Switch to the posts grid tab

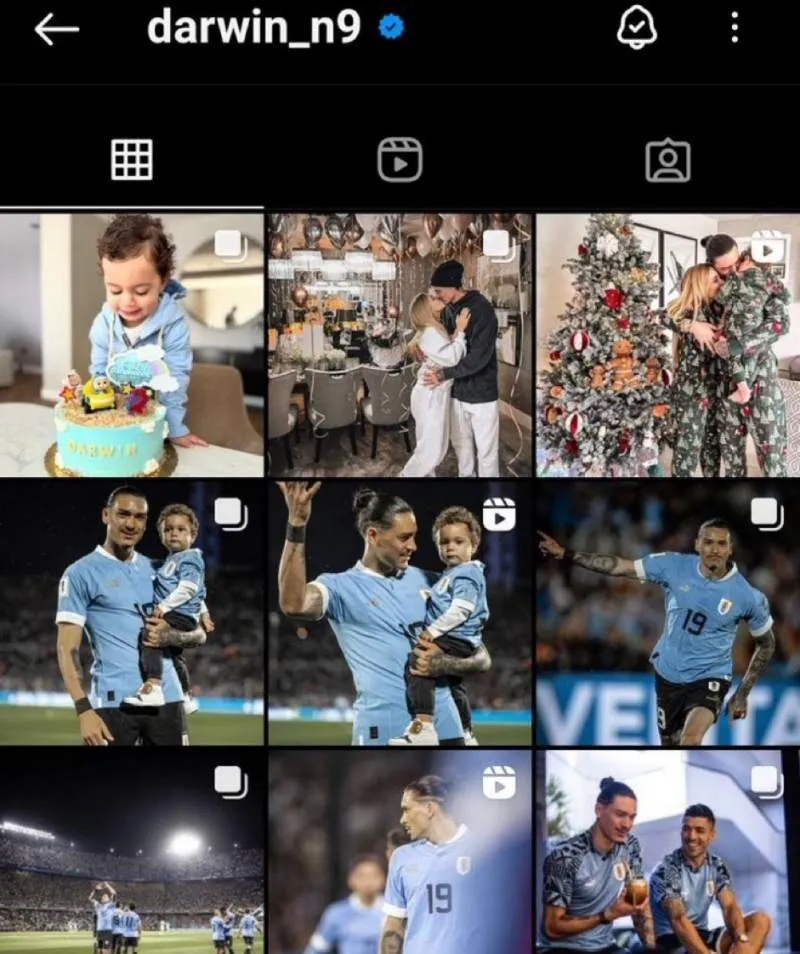coord(132,160)
